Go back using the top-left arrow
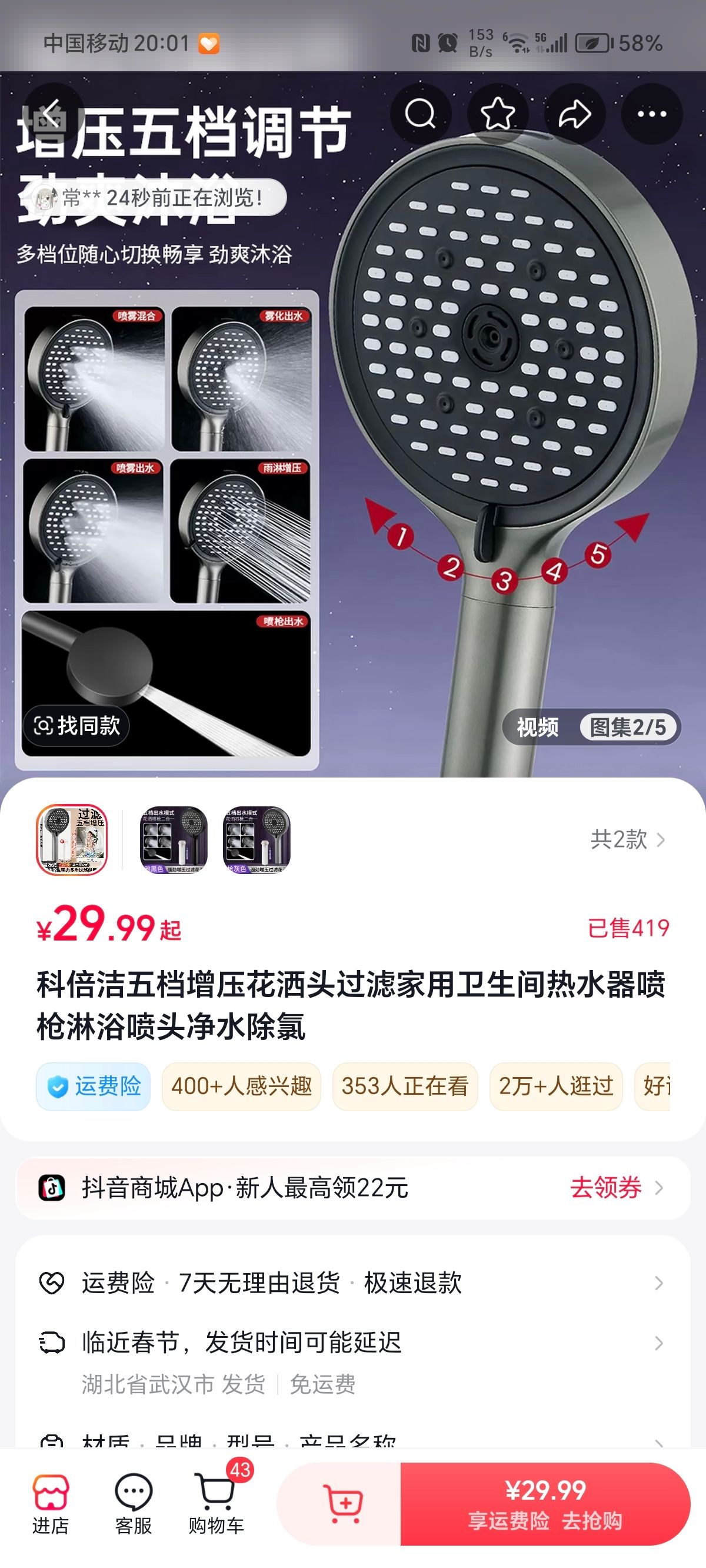This screenshot has height=1568, width=706. coord(52,114)
